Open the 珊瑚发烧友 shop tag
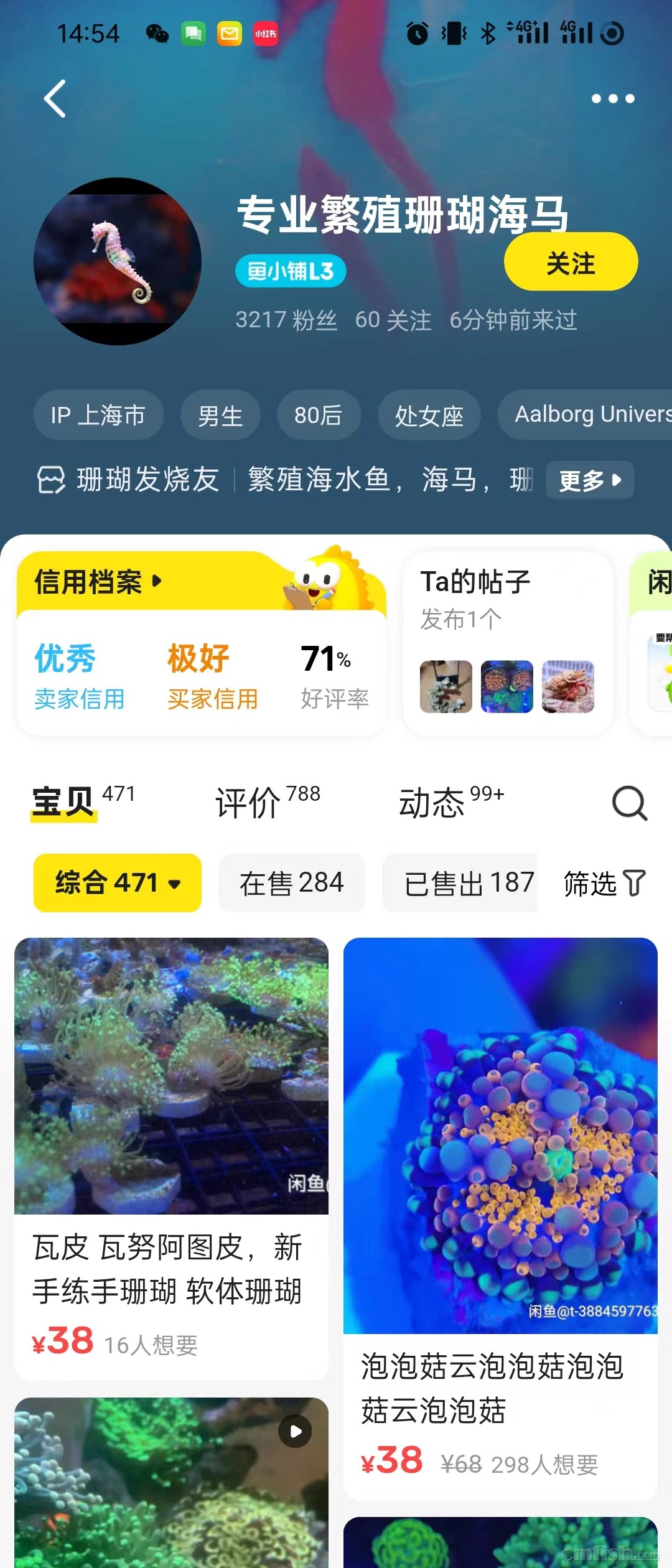 point(147,480)
